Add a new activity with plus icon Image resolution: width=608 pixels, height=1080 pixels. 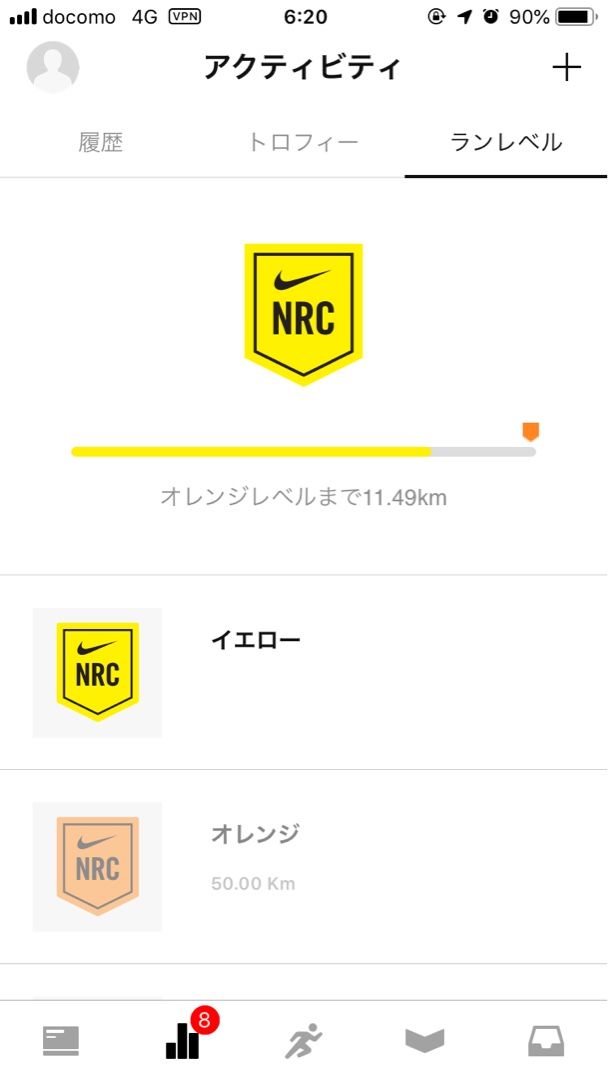pos(566,68)
